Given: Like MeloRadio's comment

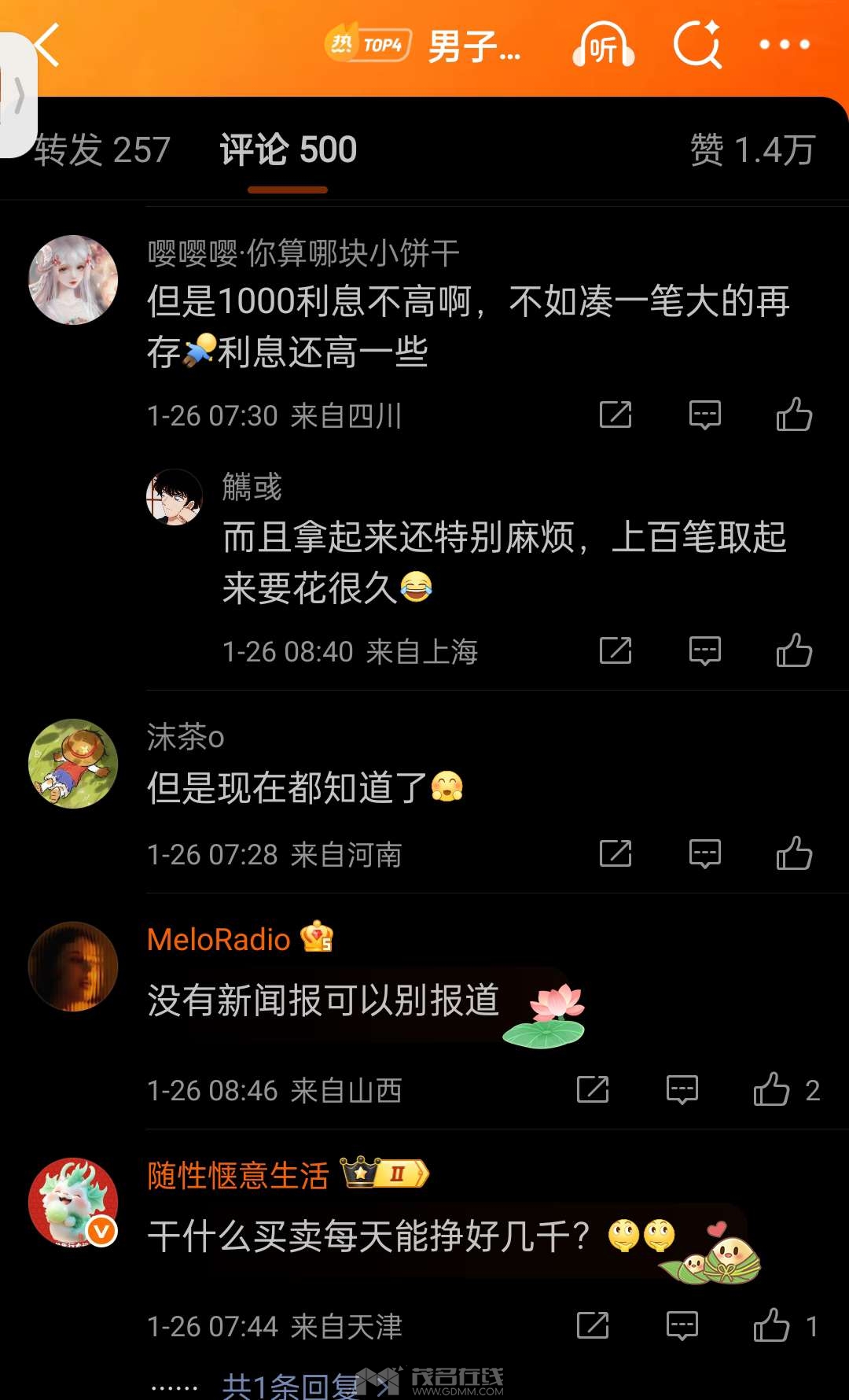Looking at the screenshot, I should click(x=772, y=1089).
